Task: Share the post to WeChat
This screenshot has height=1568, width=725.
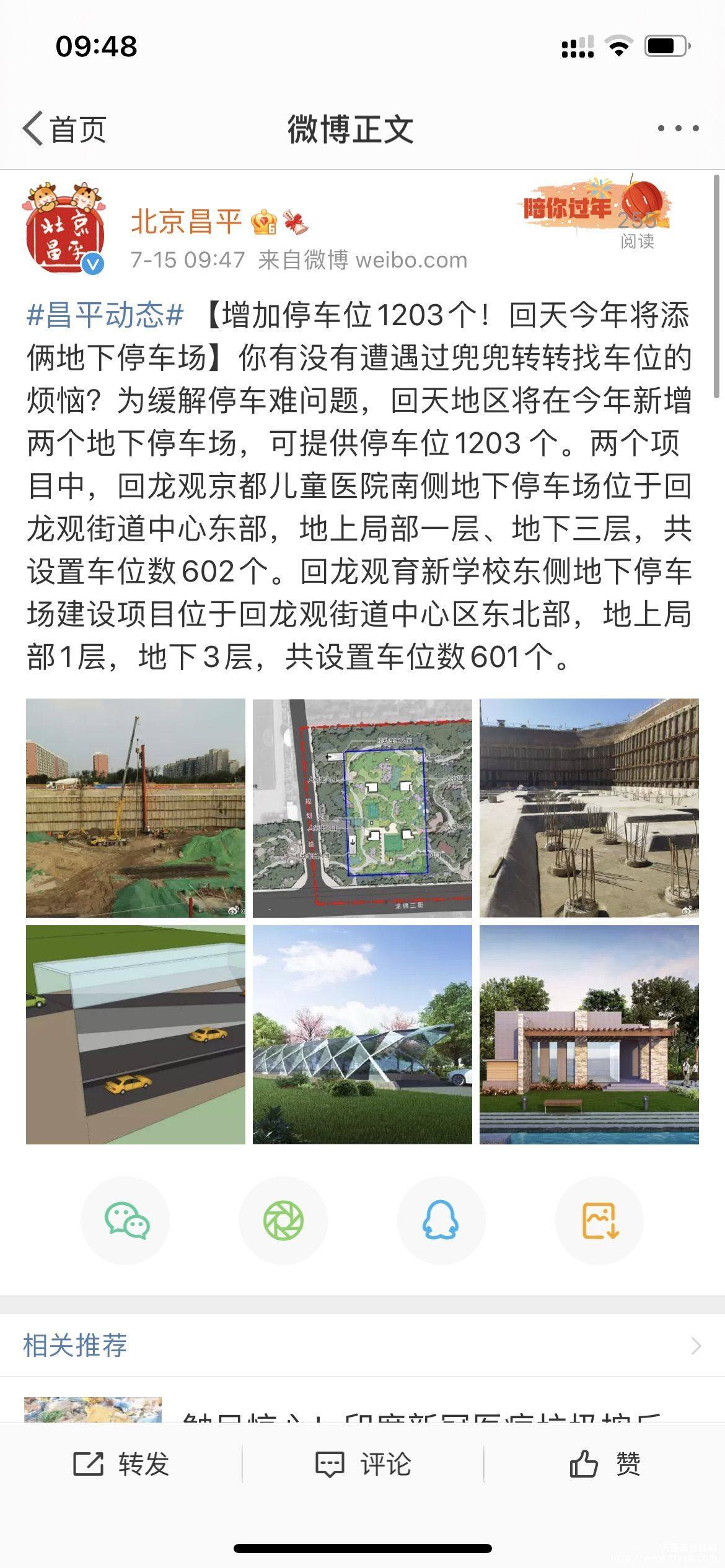Action: point(126,1221)
